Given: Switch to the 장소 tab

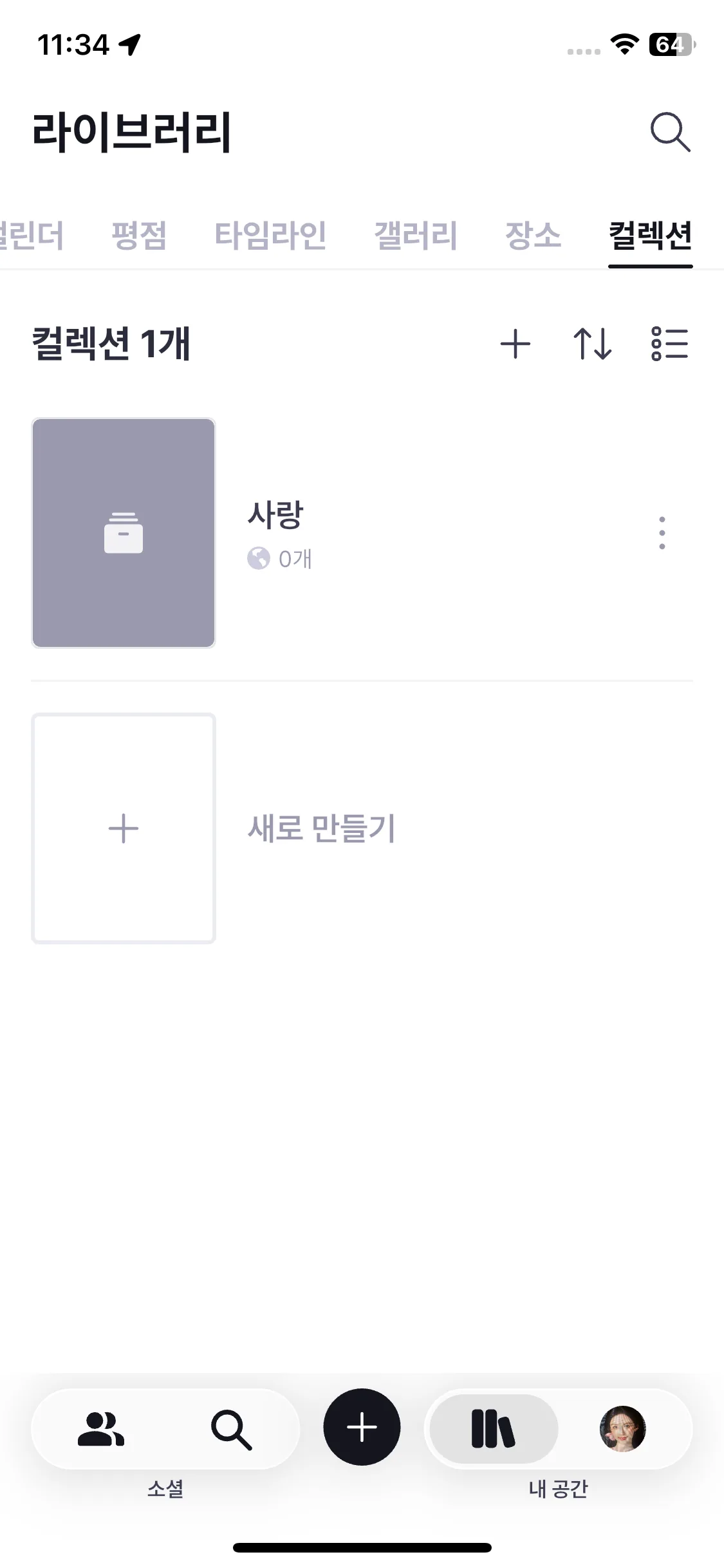Looking at the screenshot, I should 533,235.
